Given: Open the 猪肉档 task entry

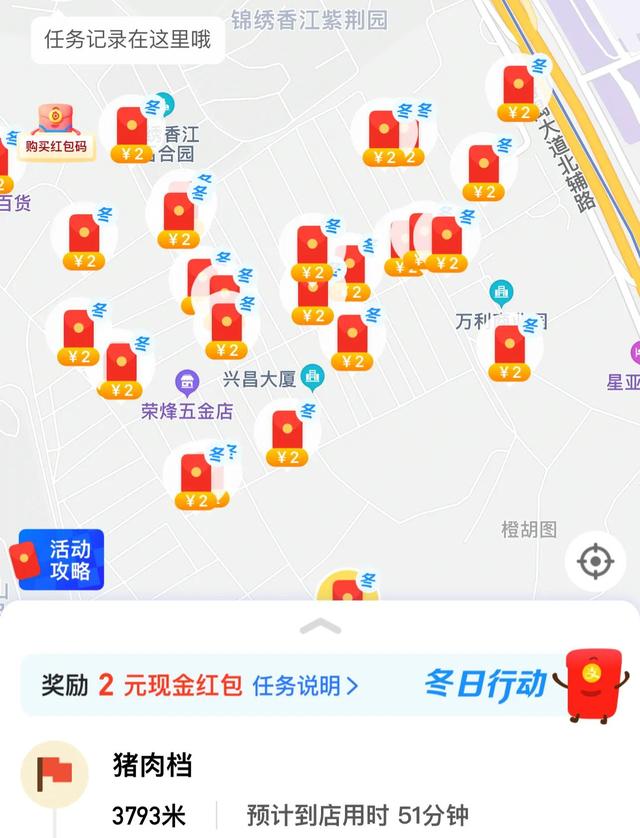Looking at the screenshot, I should 152,767.
